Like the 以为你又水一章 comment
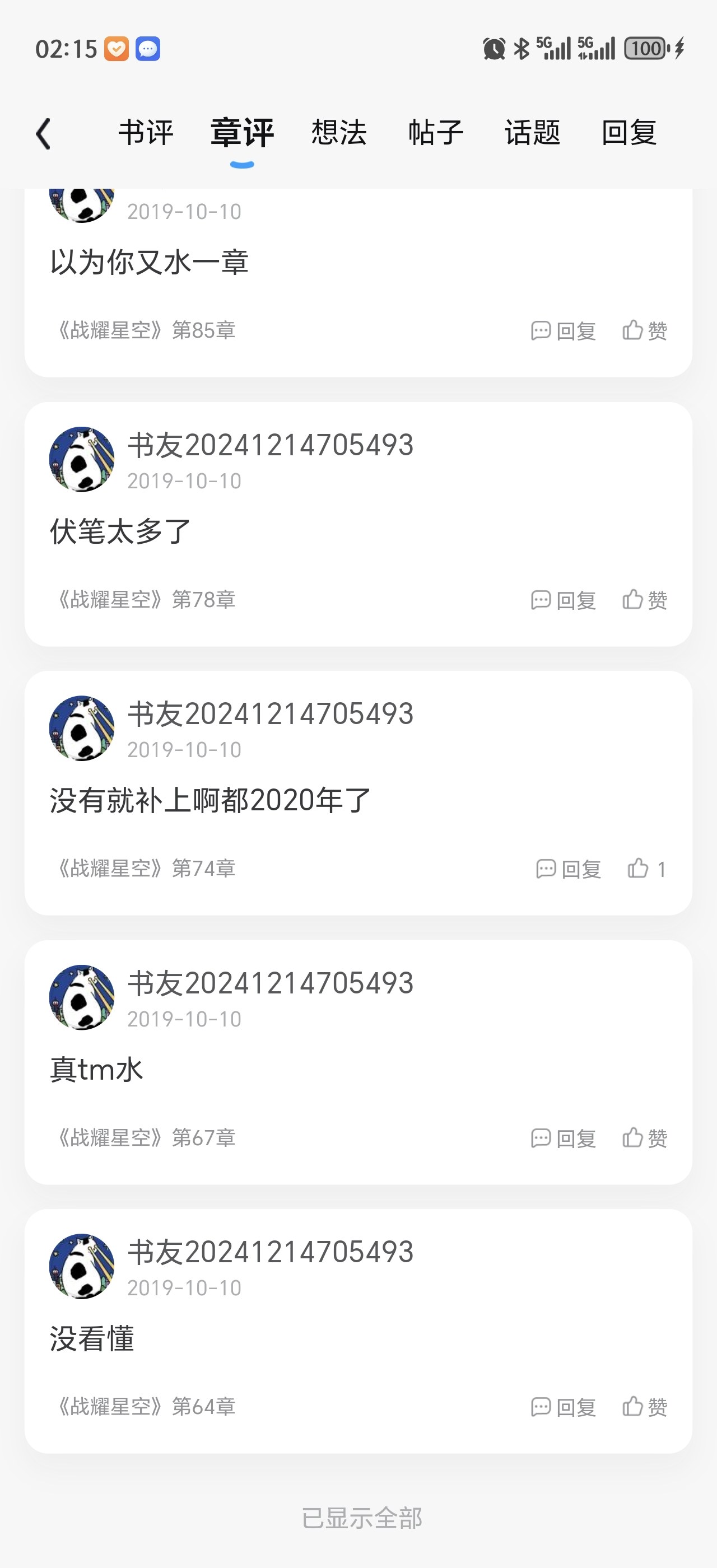The image size is (717, 1568). 645,330
